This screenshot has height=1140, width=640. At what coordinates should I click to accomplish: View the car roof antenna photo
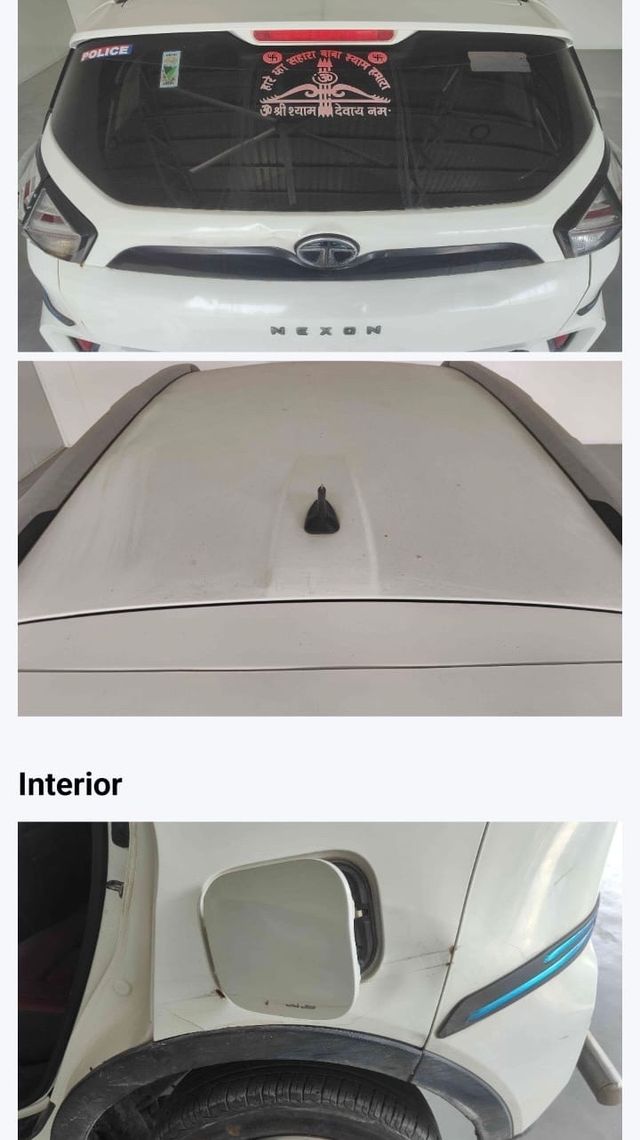click(x=320, y=539)
